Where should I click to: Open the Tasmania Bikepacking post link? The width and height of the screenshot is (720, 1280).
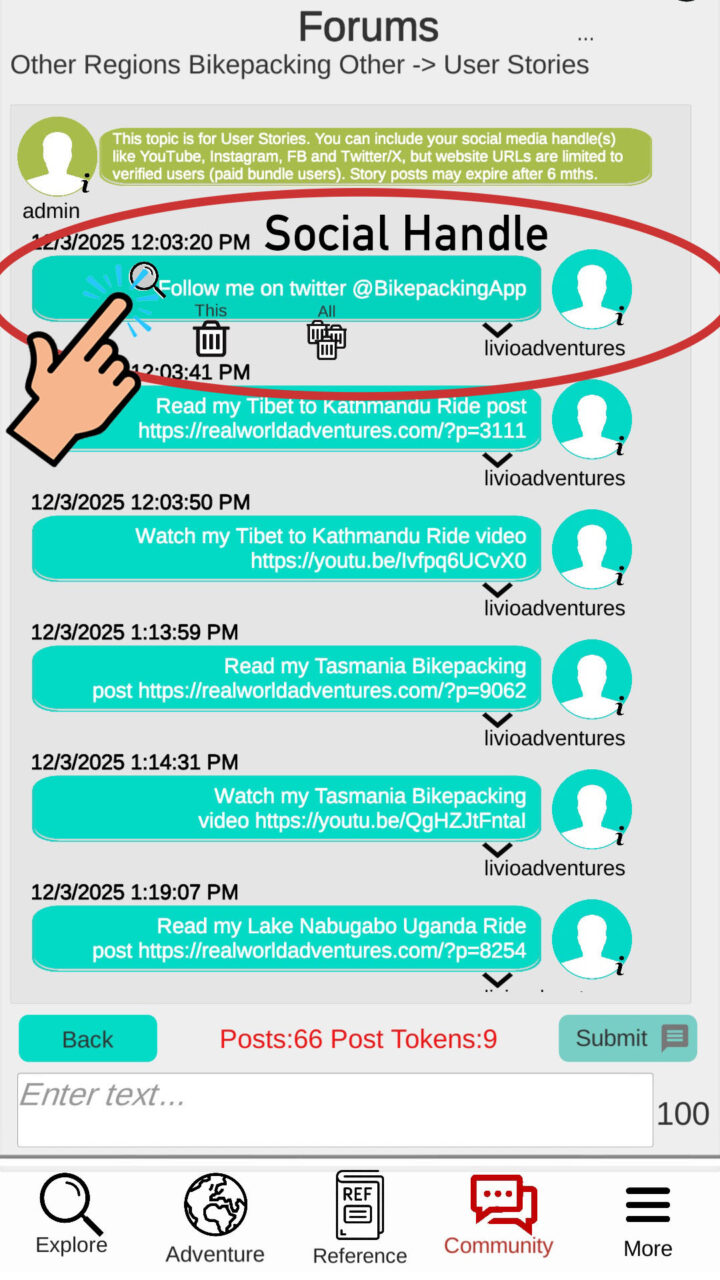[x=332, y=691]
